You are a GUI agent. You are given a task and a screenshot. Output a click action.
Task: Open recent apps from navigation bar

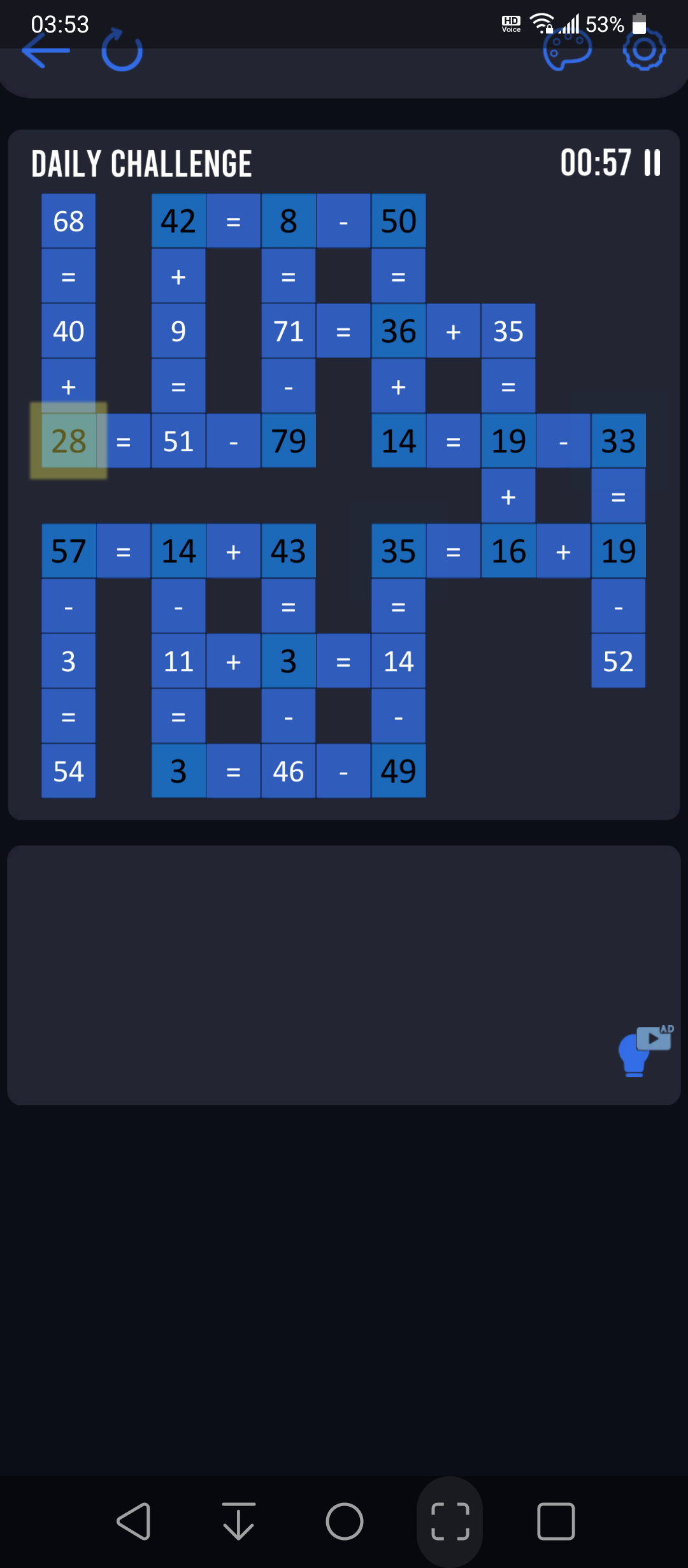coord(556,1522)
